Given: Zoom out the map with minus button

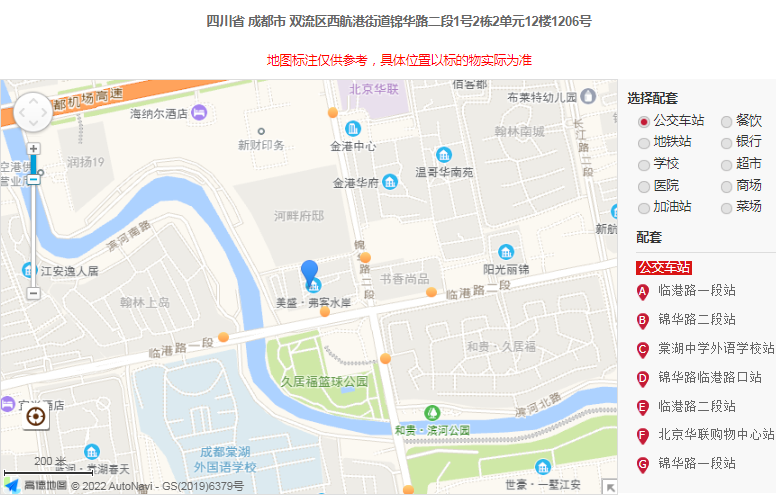Looking at the screenshot, I should pos(33,294).
